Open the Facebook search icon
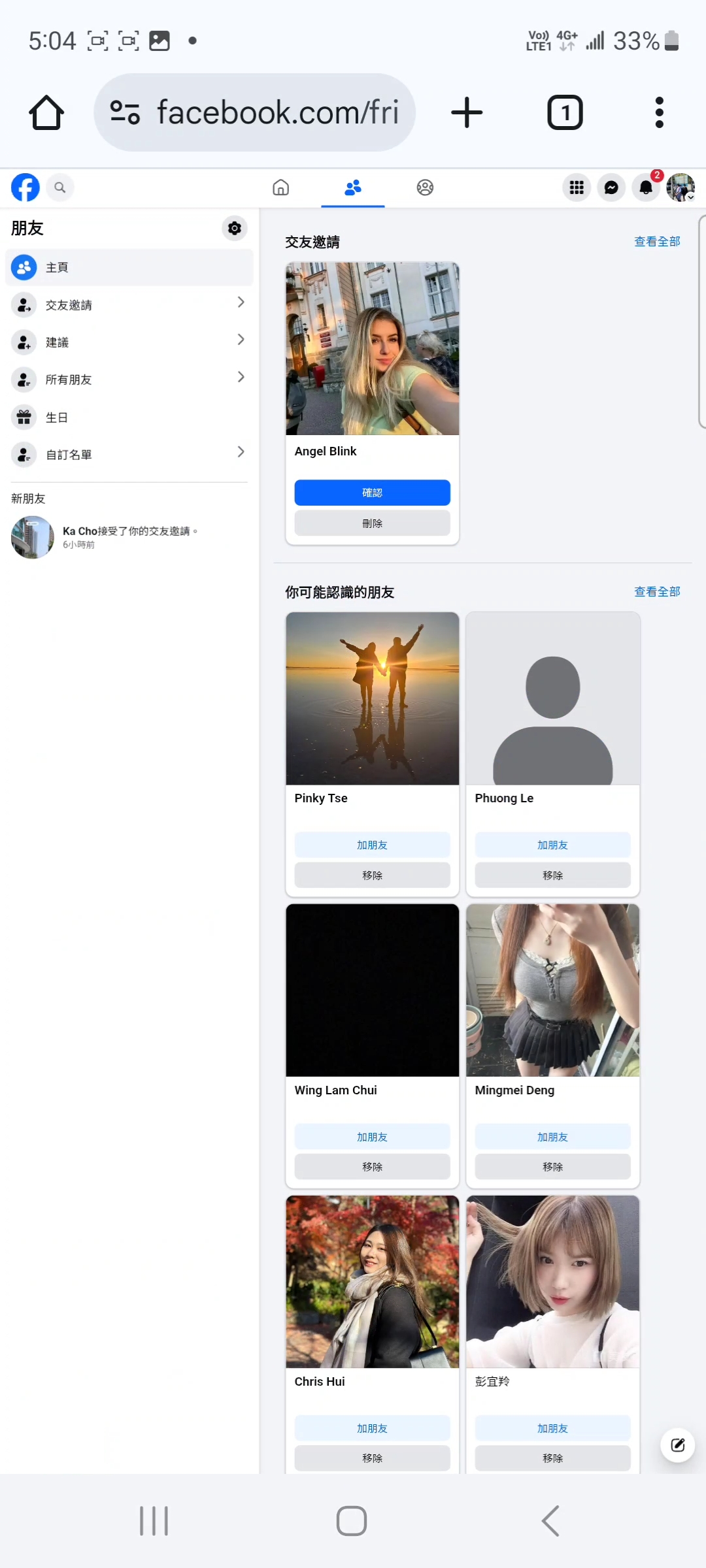 59,188
